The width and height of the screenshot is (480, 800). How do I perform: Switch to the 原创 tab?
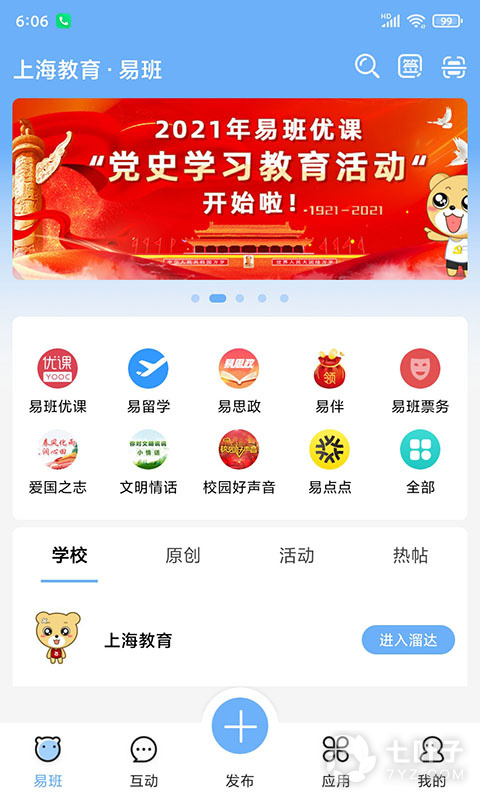(x=183, y=555)
